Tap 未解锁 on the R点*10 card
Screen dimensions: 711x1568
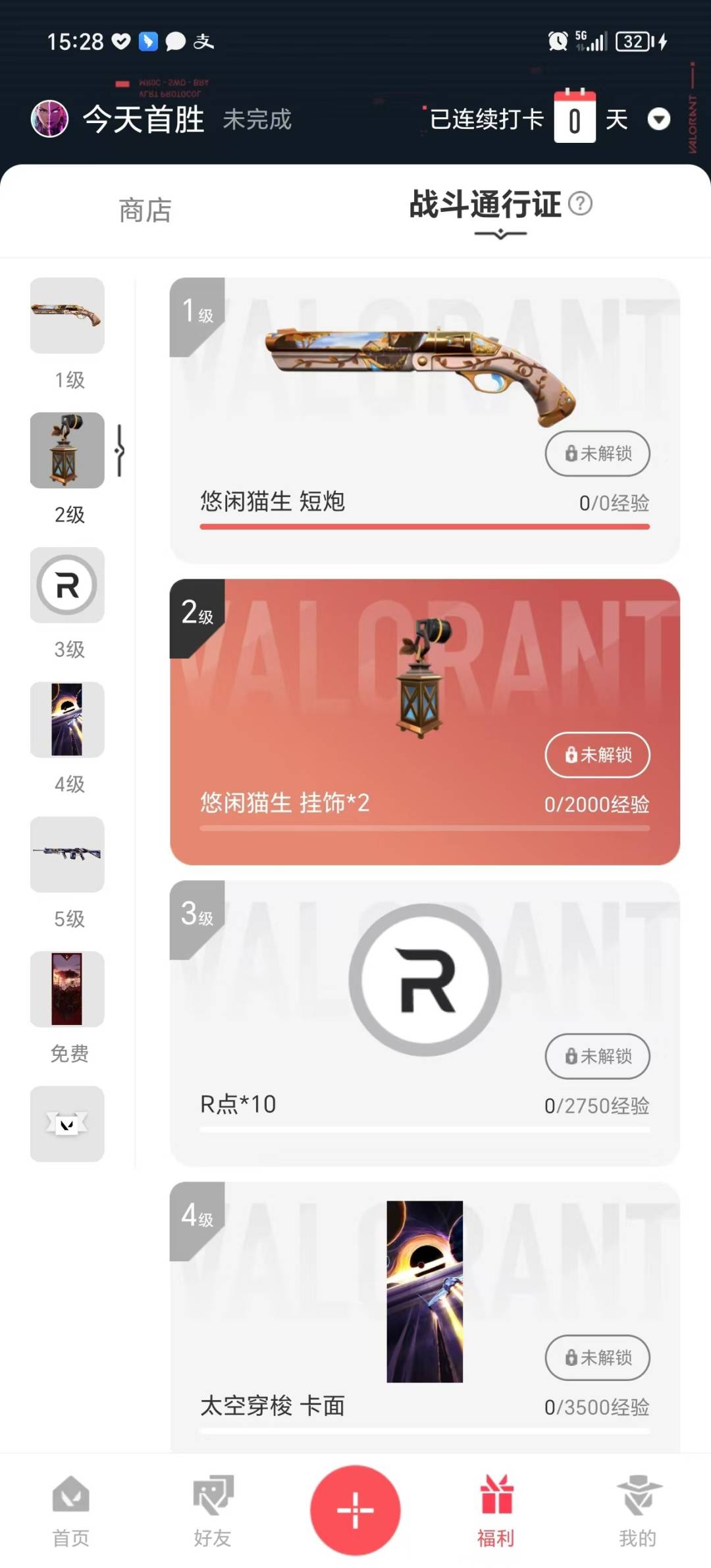coord(597,1056)
